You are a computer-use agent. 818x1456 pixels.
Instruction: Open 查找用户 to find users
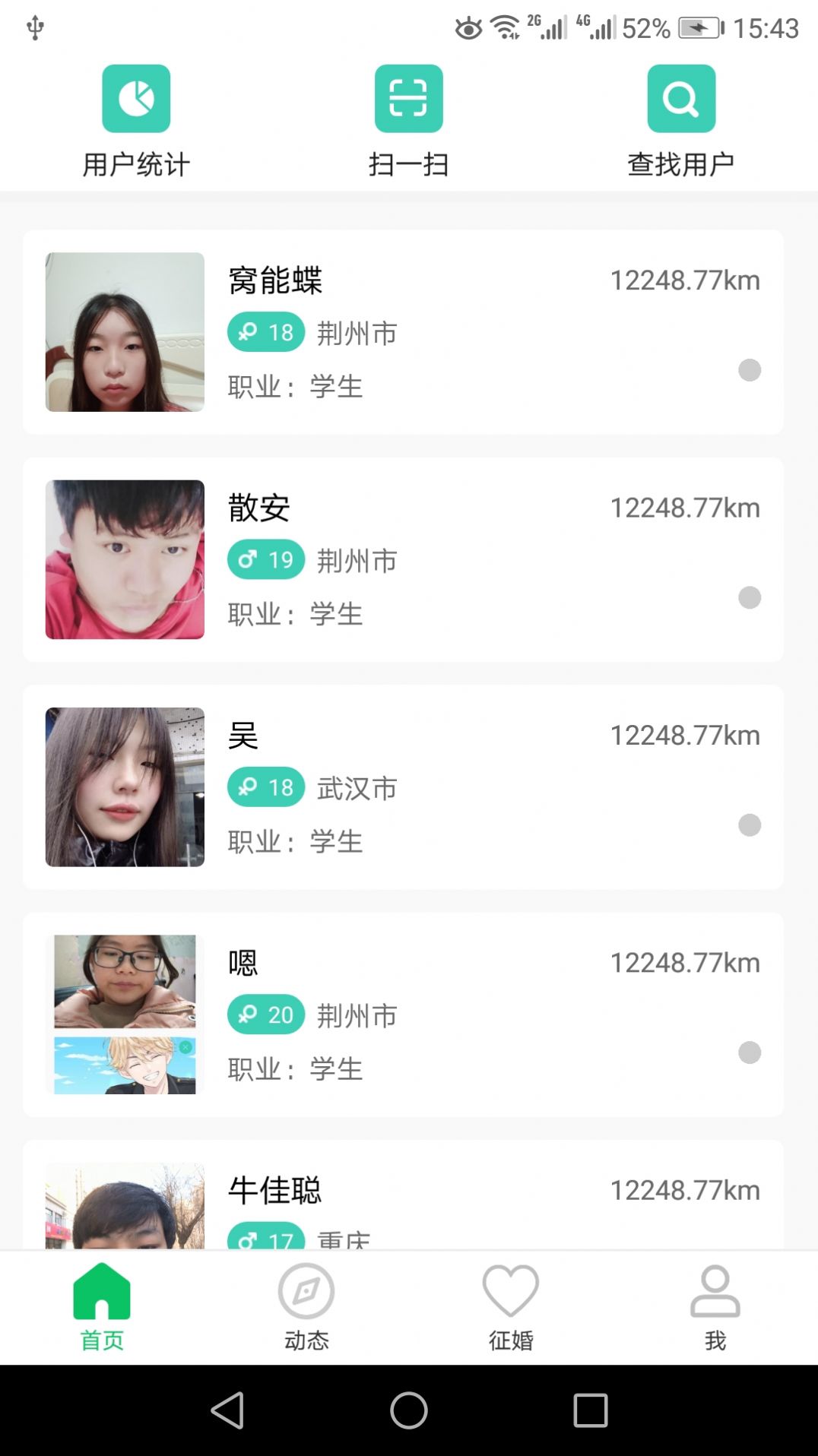click(680, 120)
